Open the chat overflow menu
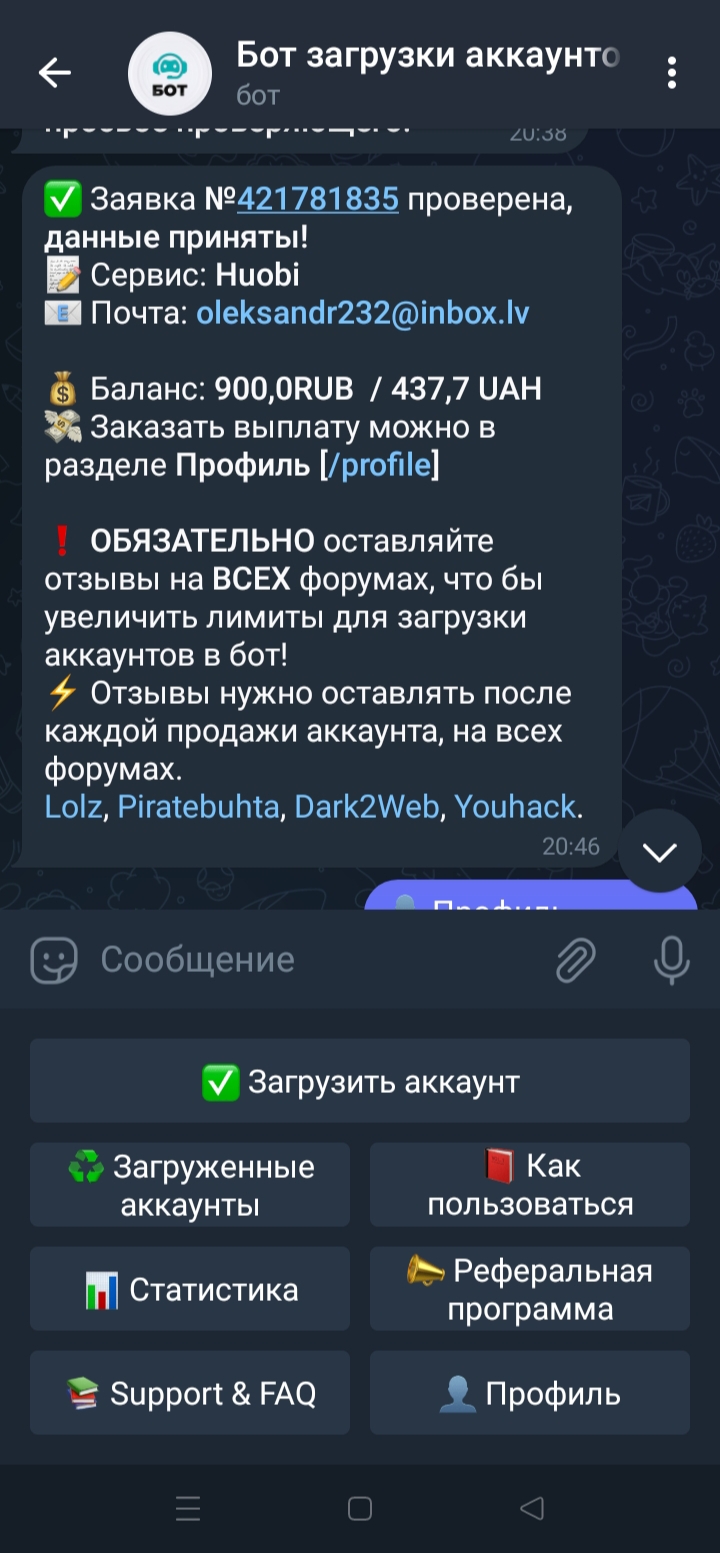Viewport: 720px width, 1553px height. click(671, 73)
